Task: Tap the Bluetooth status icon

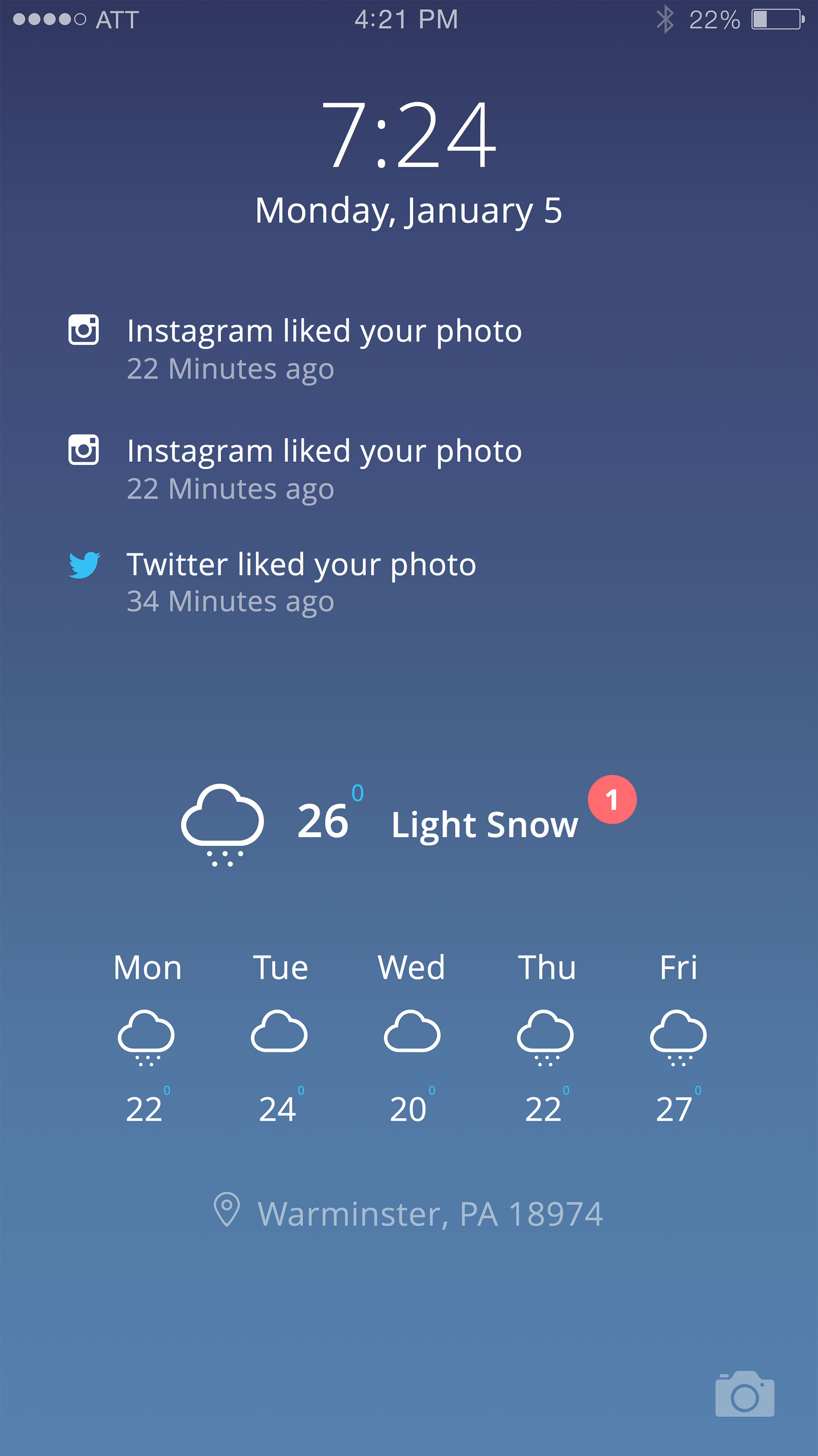Action: (x=665, y=19)
